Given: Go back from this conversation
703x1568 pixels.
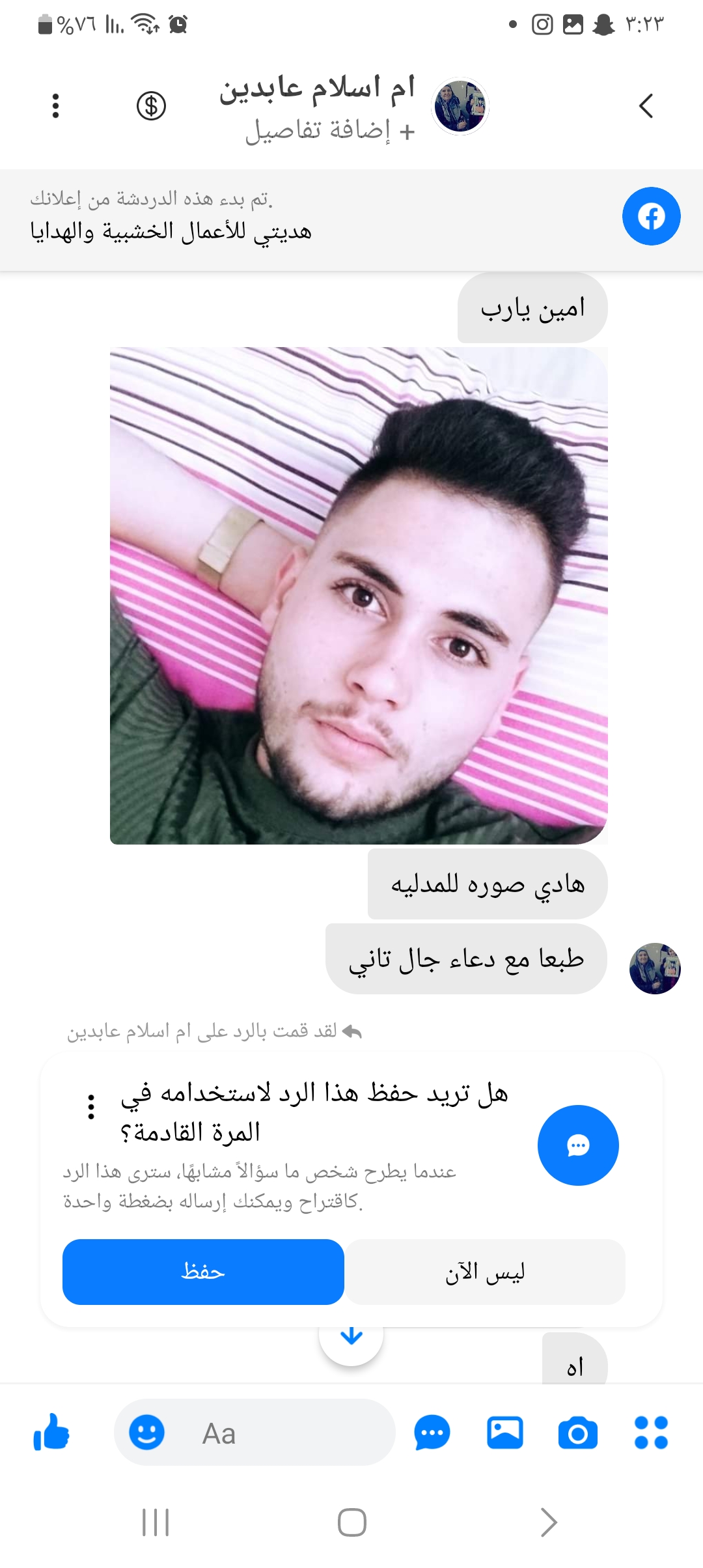Looking at the screenshot, I should [645, 105].
